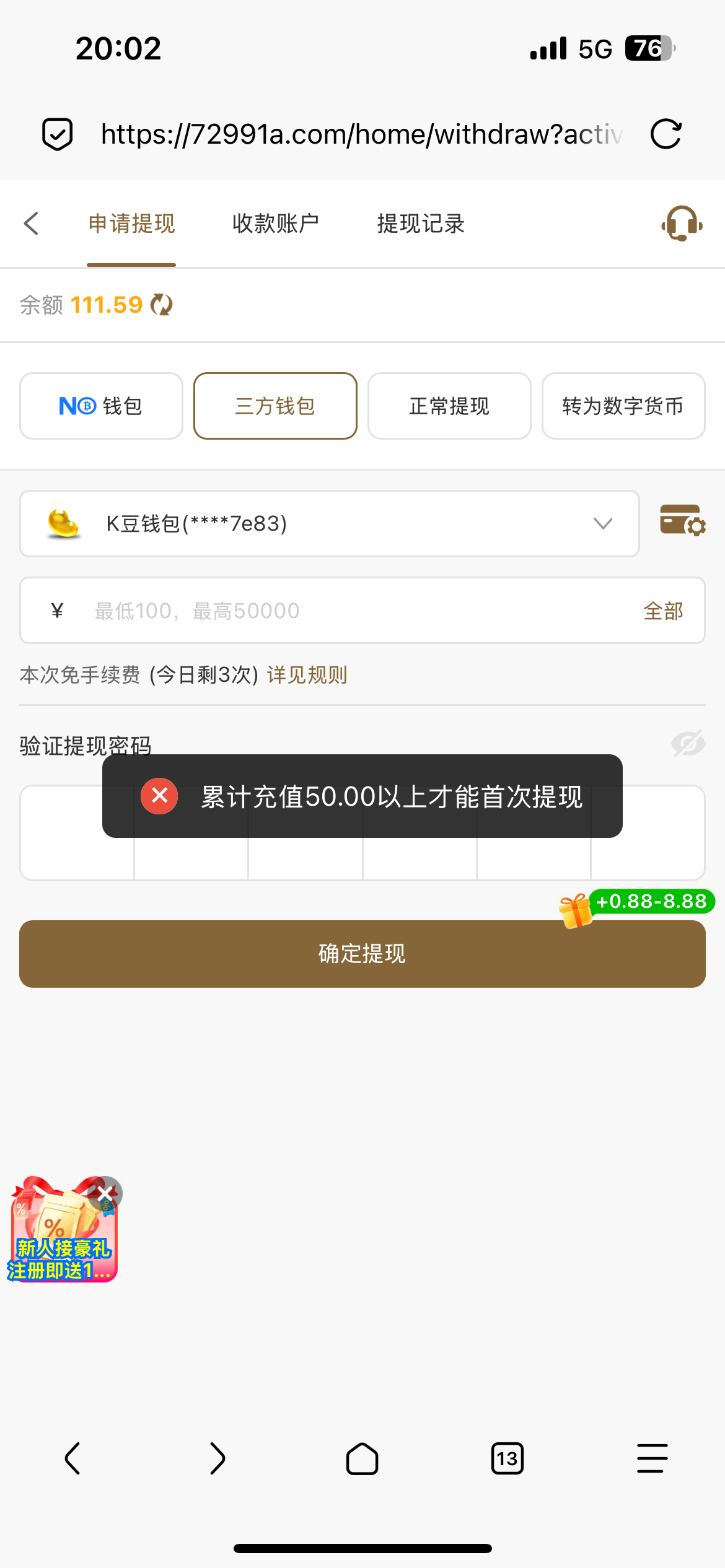Viewport: 725px width, 1568px height.
Task: Confirm withdrawal with 确定提现
Action: point(362,954)
